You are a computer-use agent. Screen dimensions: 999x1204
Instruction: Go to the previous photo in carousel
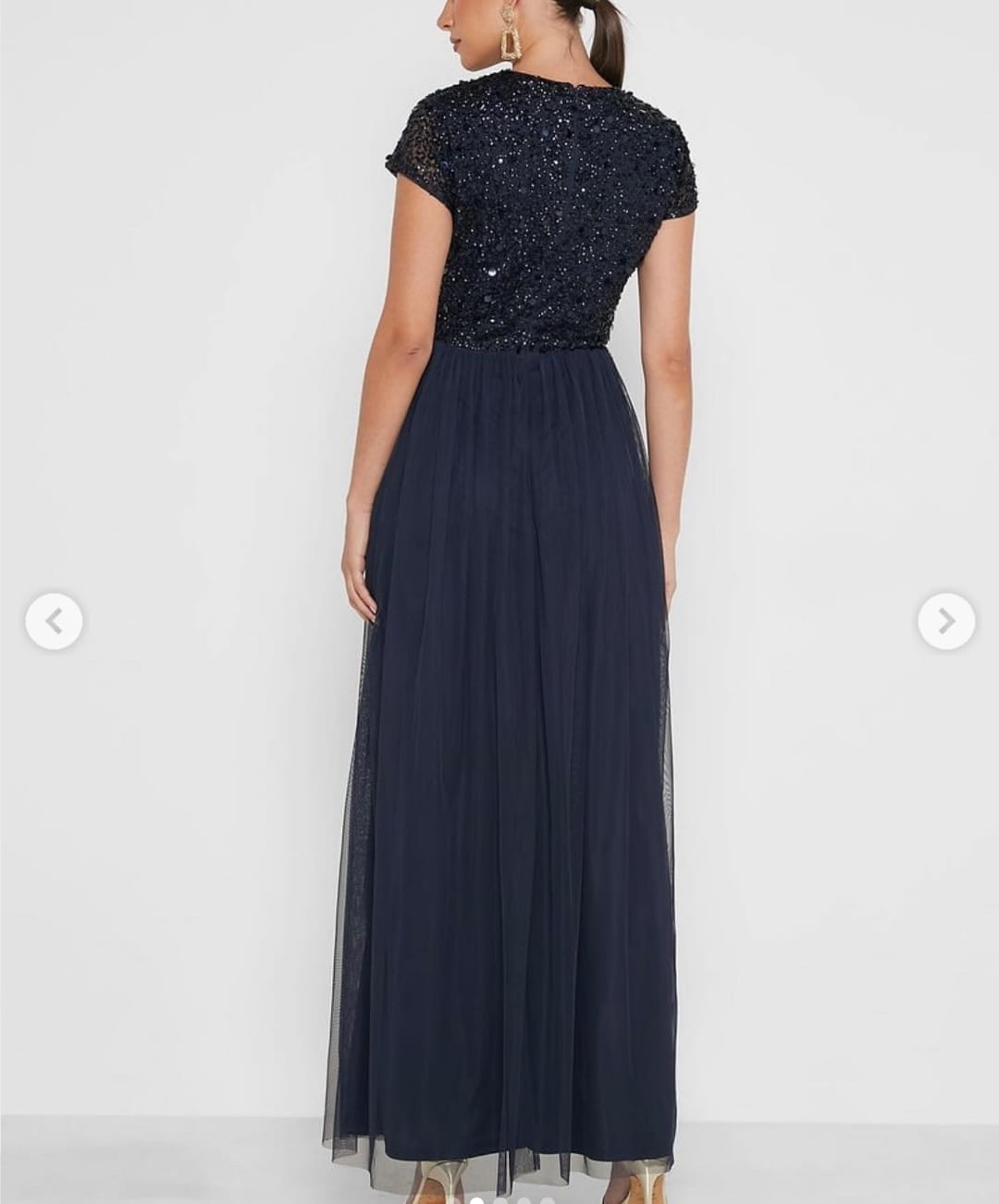point(54,621)
